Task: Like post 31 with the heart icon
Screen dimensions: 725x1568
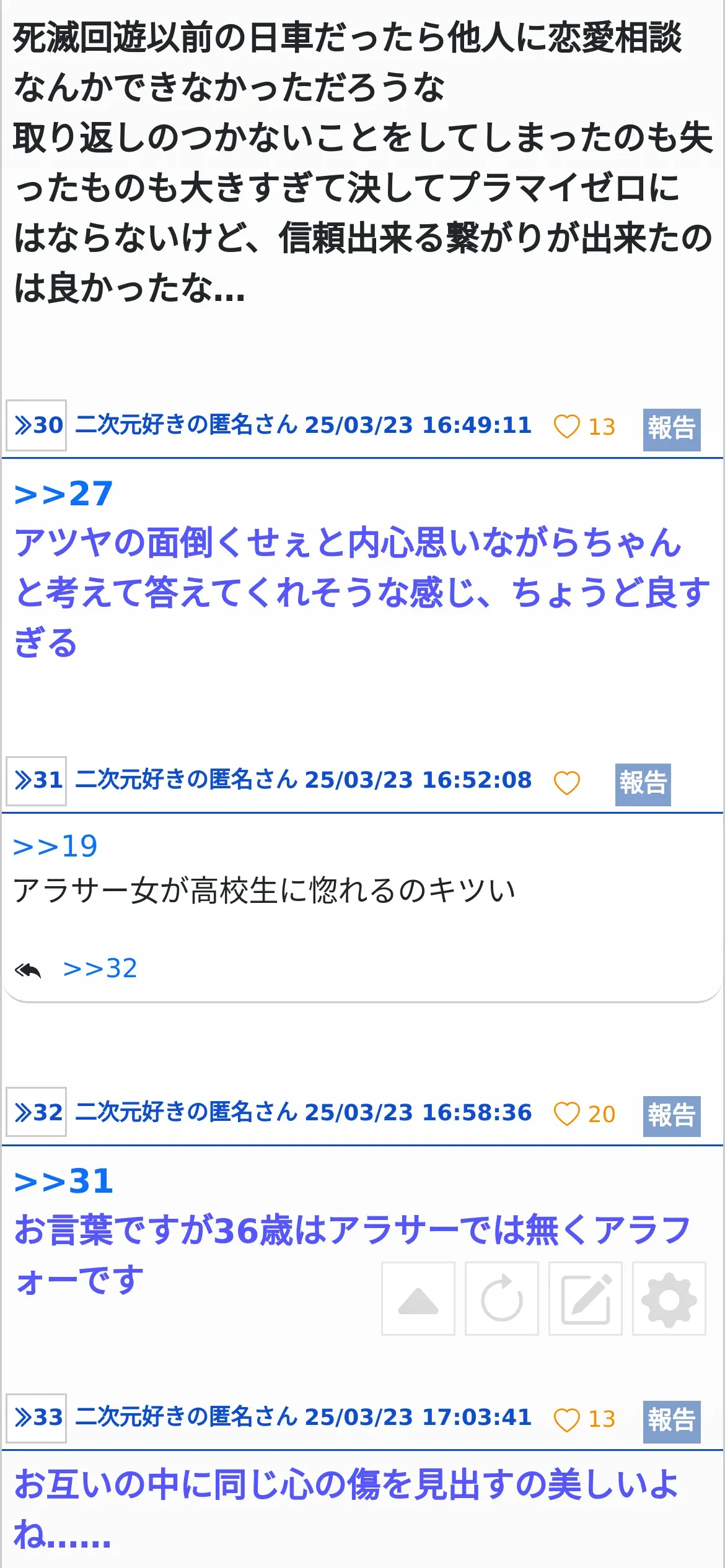Action: (x=566, y=782)
